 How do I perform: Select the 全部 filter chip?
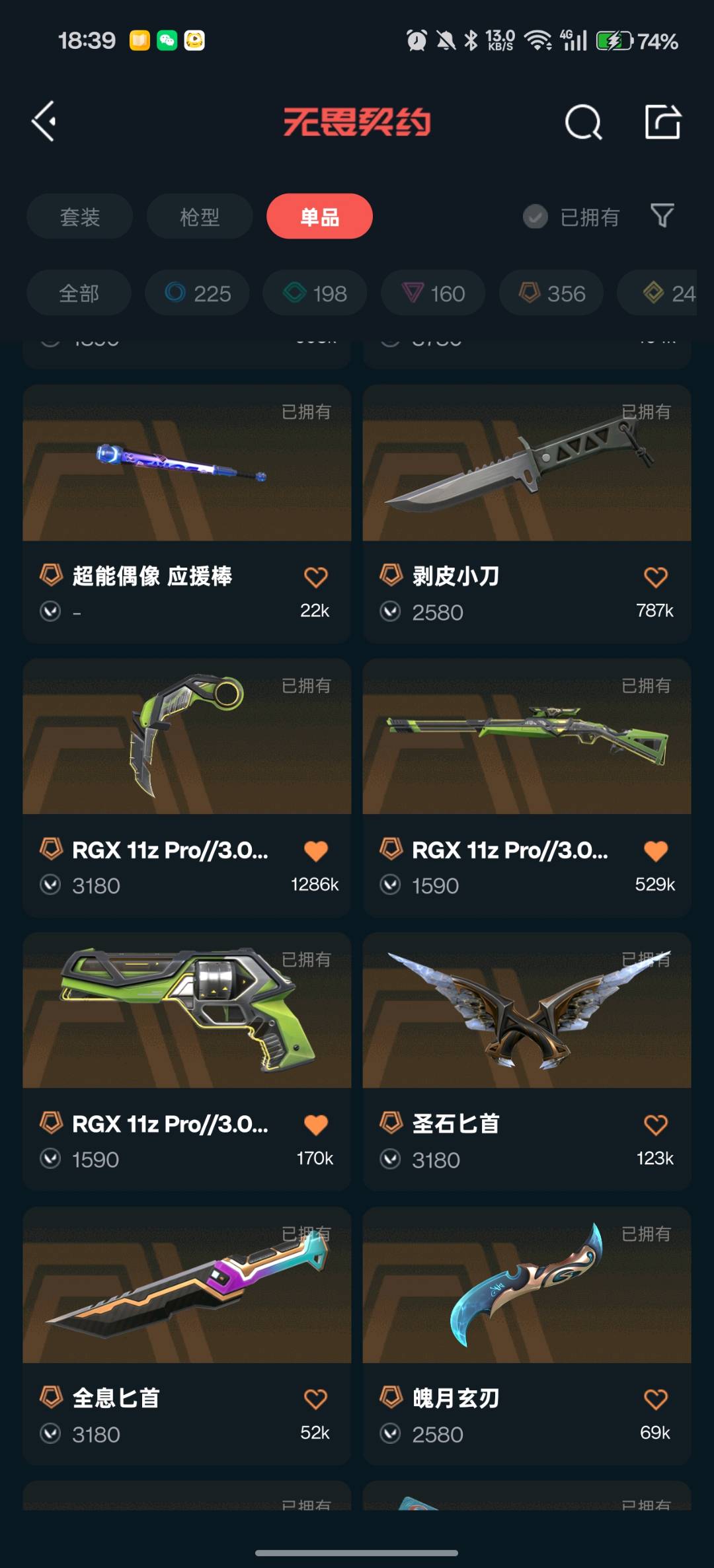pyautogui.click(x=79, y=293)
